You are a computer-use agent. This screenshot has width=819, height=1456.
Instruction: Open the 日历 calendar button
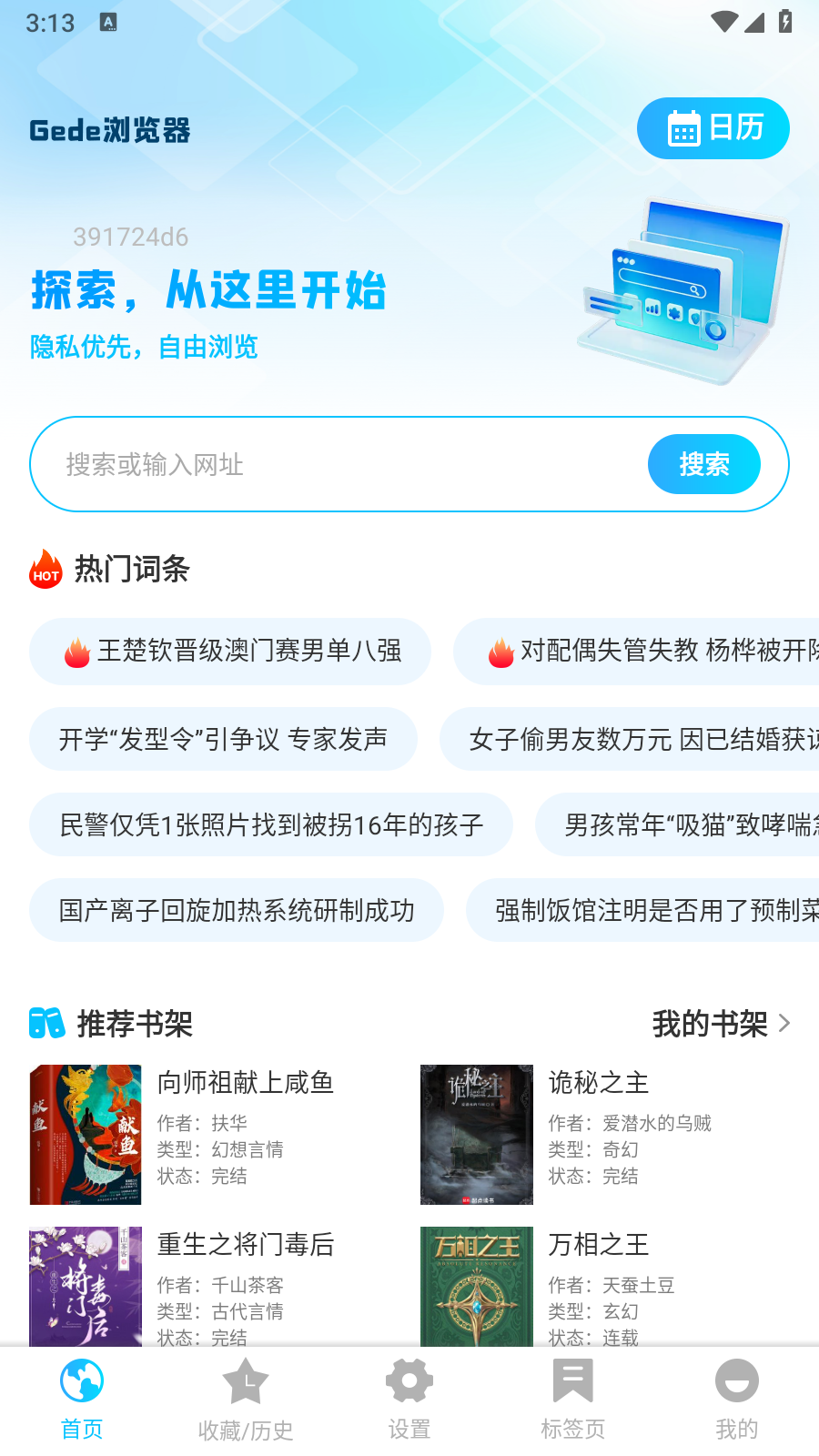(x=713, y=128)
